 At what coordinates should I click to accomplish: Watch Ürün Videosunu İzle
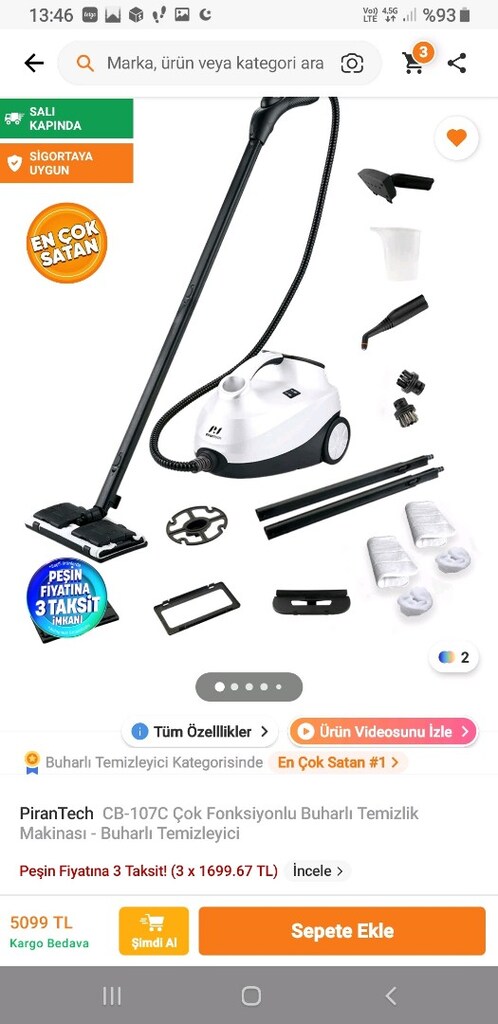pos(383,731)
